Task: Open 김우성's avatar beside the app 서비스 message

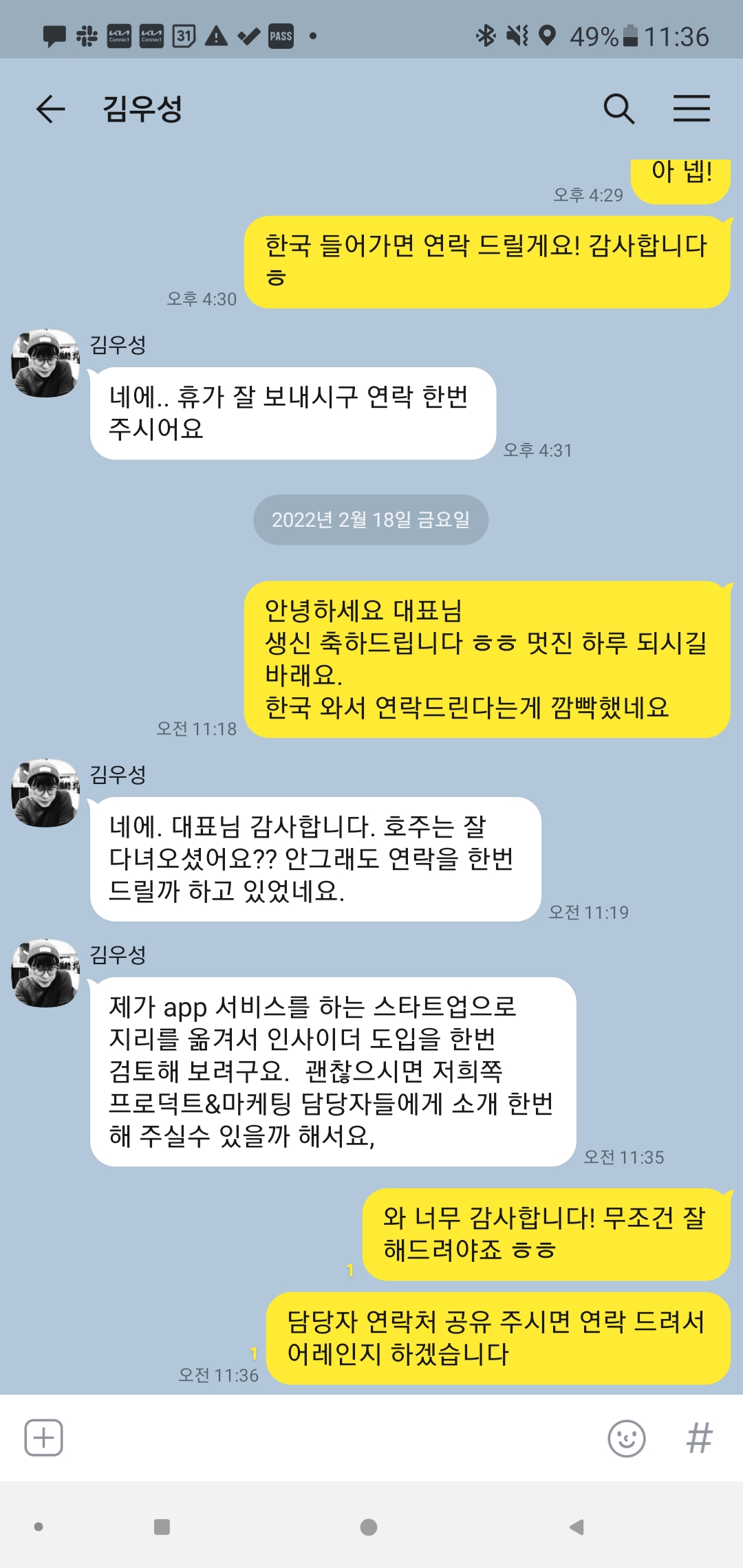Action: (x=45, y=973)
